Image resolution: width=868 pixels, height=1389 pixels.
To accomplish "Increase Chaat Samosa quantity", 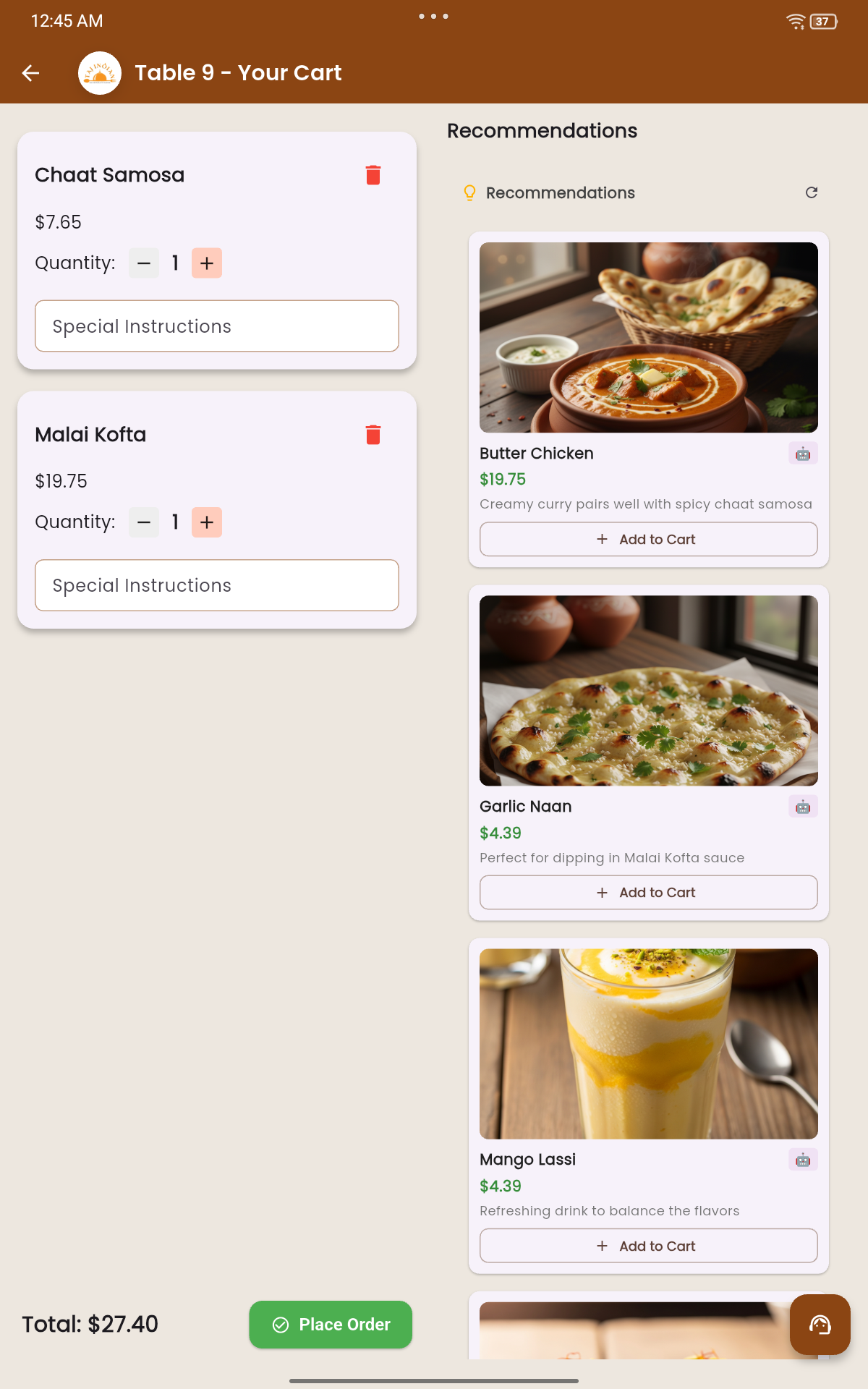I will tap(207, 263).
